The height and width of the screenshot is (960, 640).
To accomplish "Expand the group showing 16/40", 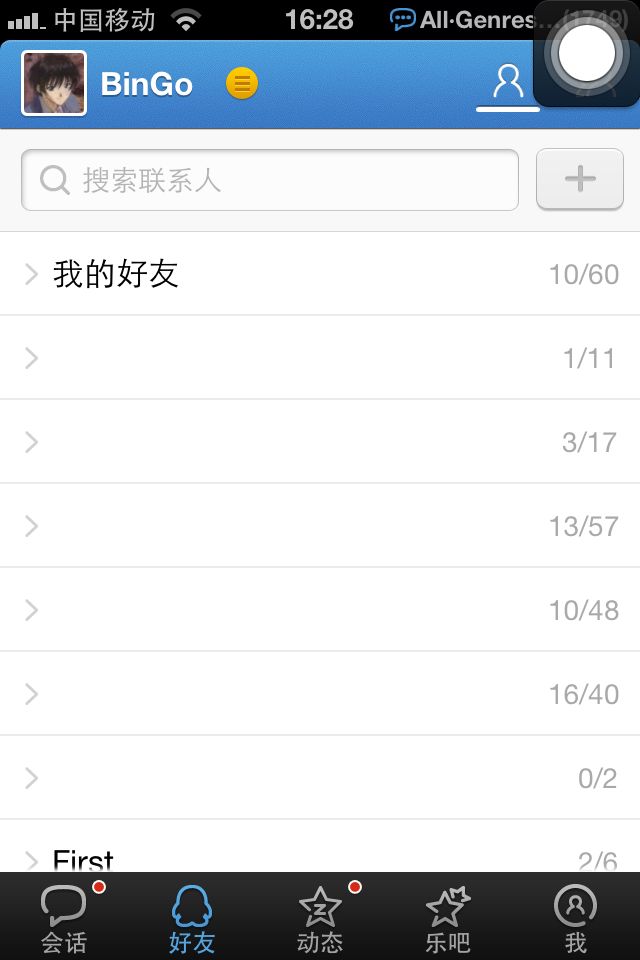I will click(x=320, y=693).
